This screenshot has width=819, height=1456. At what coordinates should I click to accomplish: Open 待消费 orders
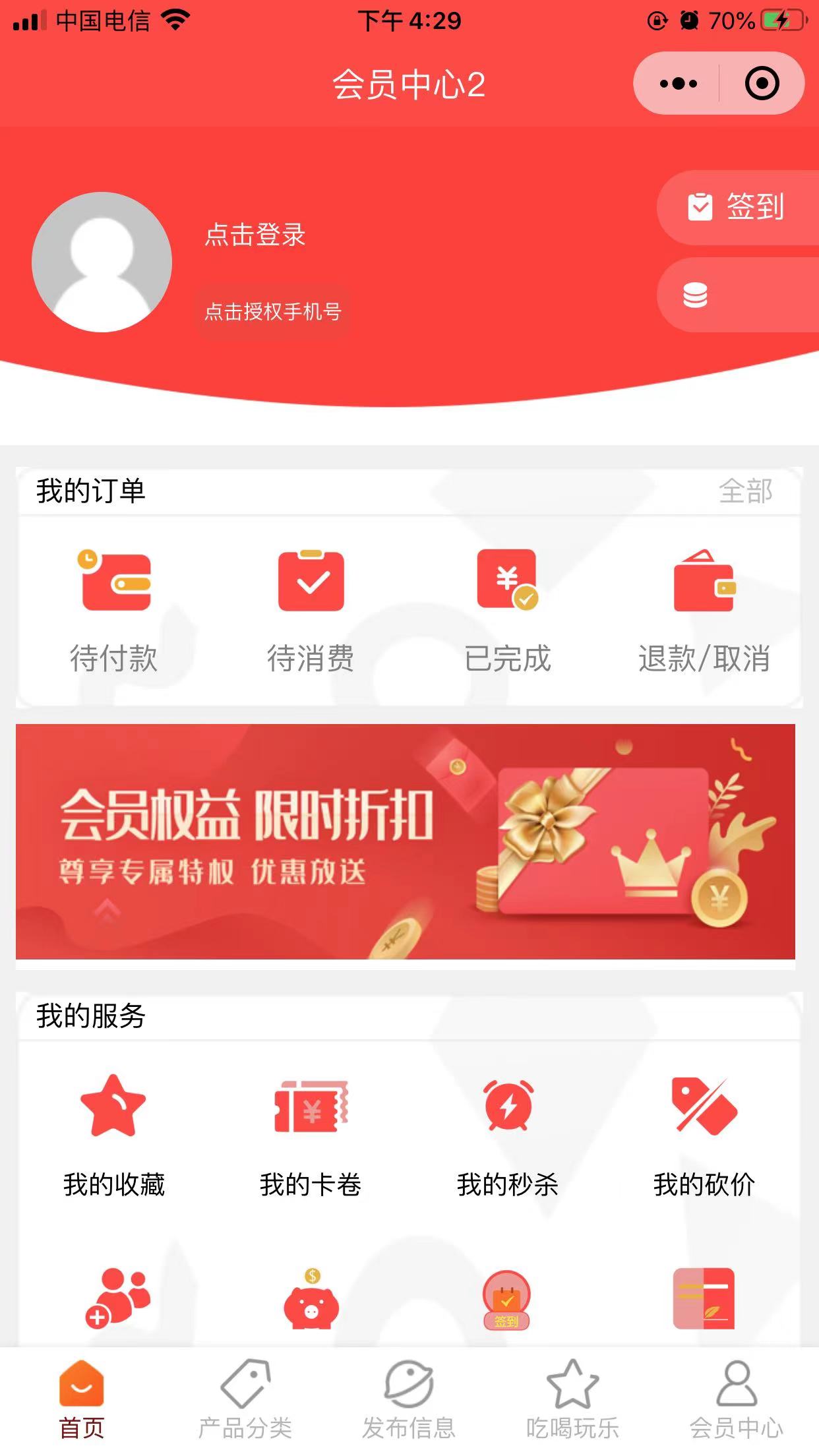pos(311,610)
